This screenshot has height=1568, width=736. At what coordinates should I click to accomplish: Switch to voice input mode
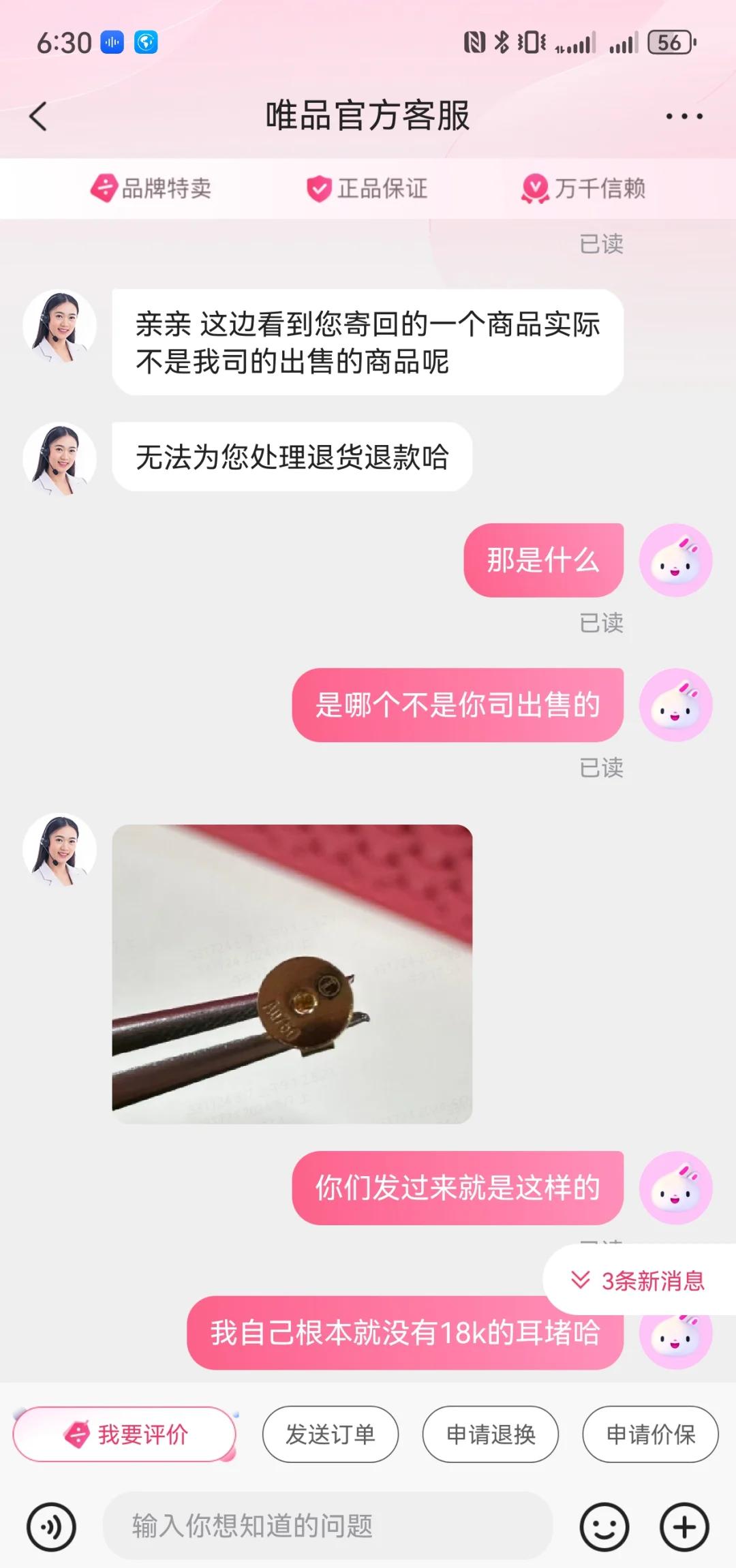point(51,1527)
